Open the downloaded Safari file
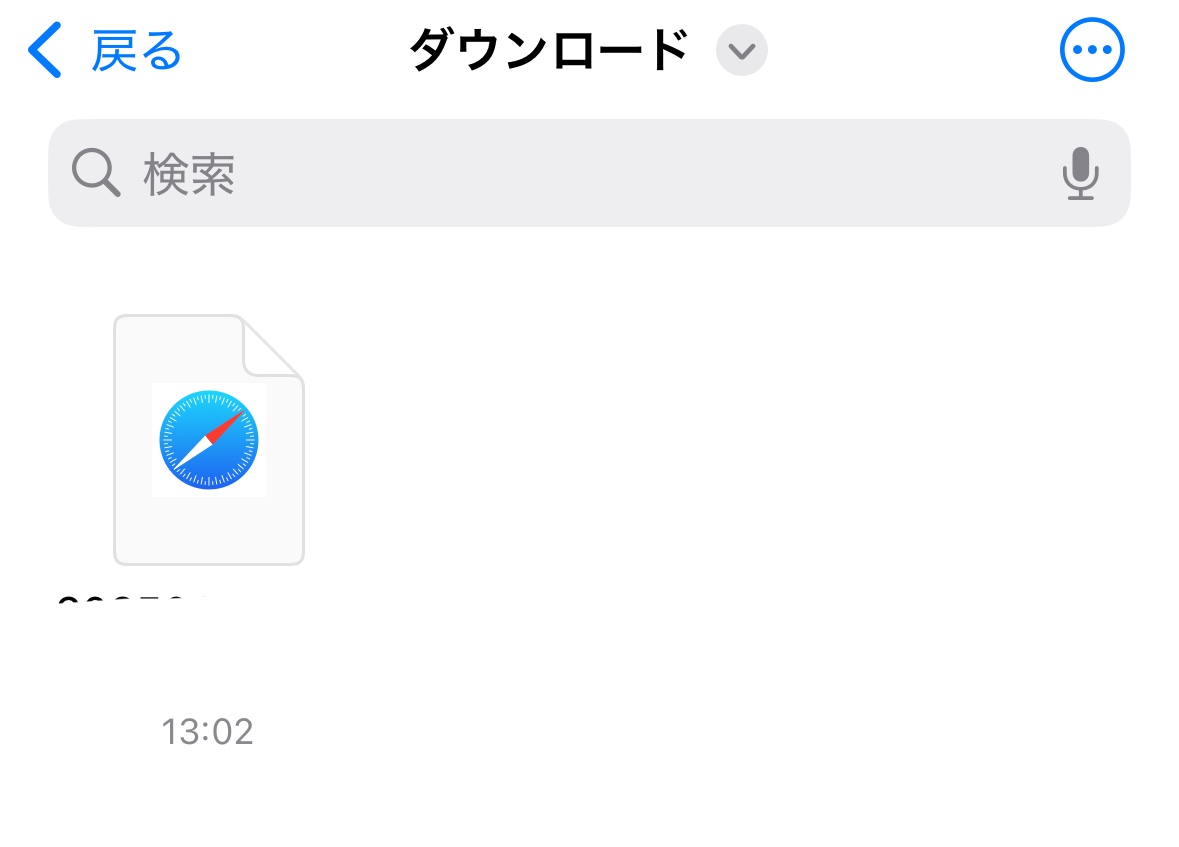Screen dimensions: 1179x847 [208, 441]
